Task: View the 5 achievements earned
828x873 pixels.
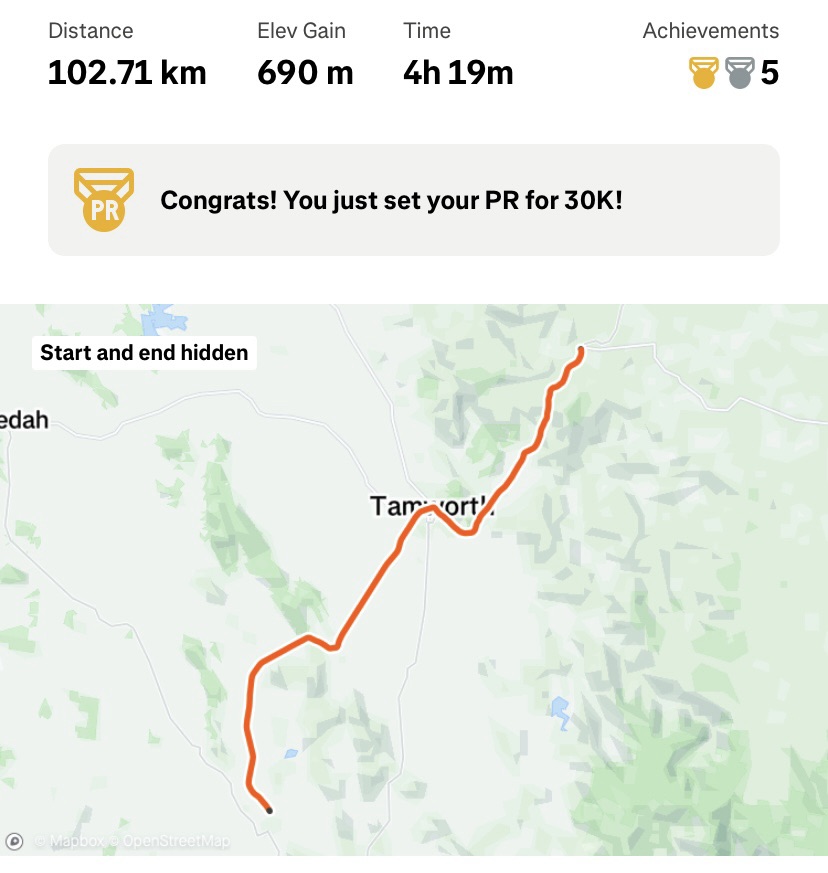Action: point(734,73)
